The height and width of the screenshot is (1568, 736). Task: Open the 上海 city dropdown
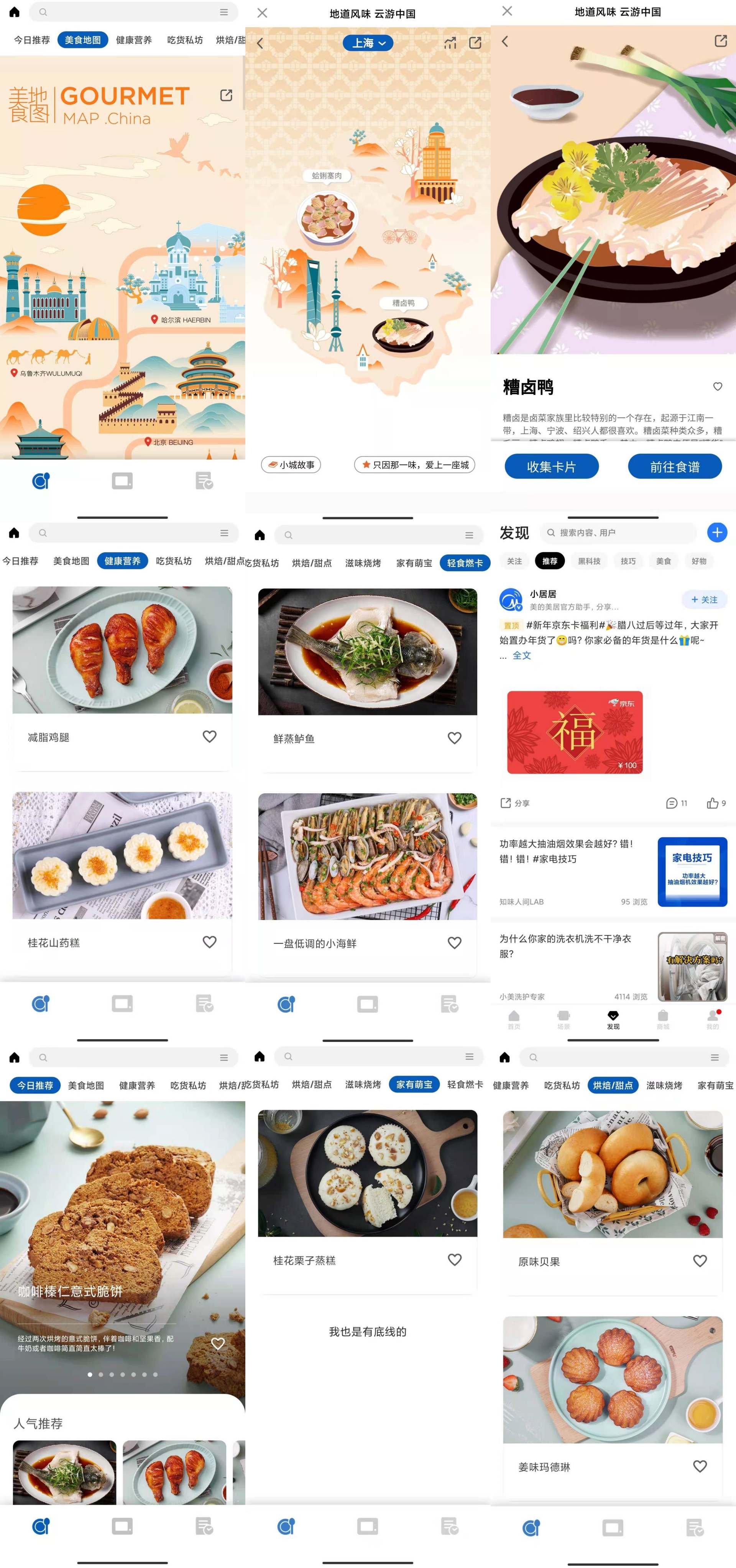(368, 43)
